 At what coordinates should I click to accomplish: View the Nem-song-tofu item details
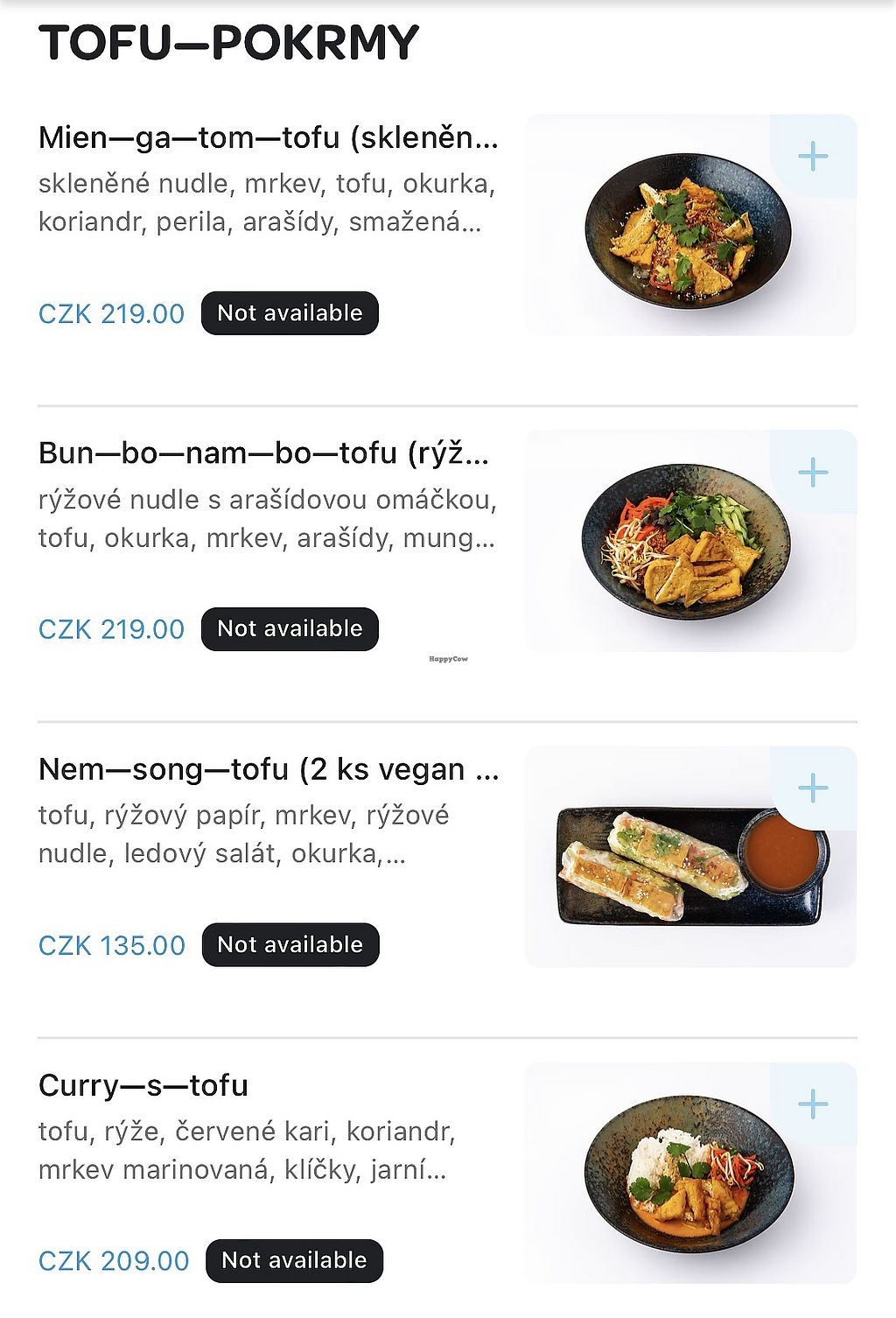(268, 769)
